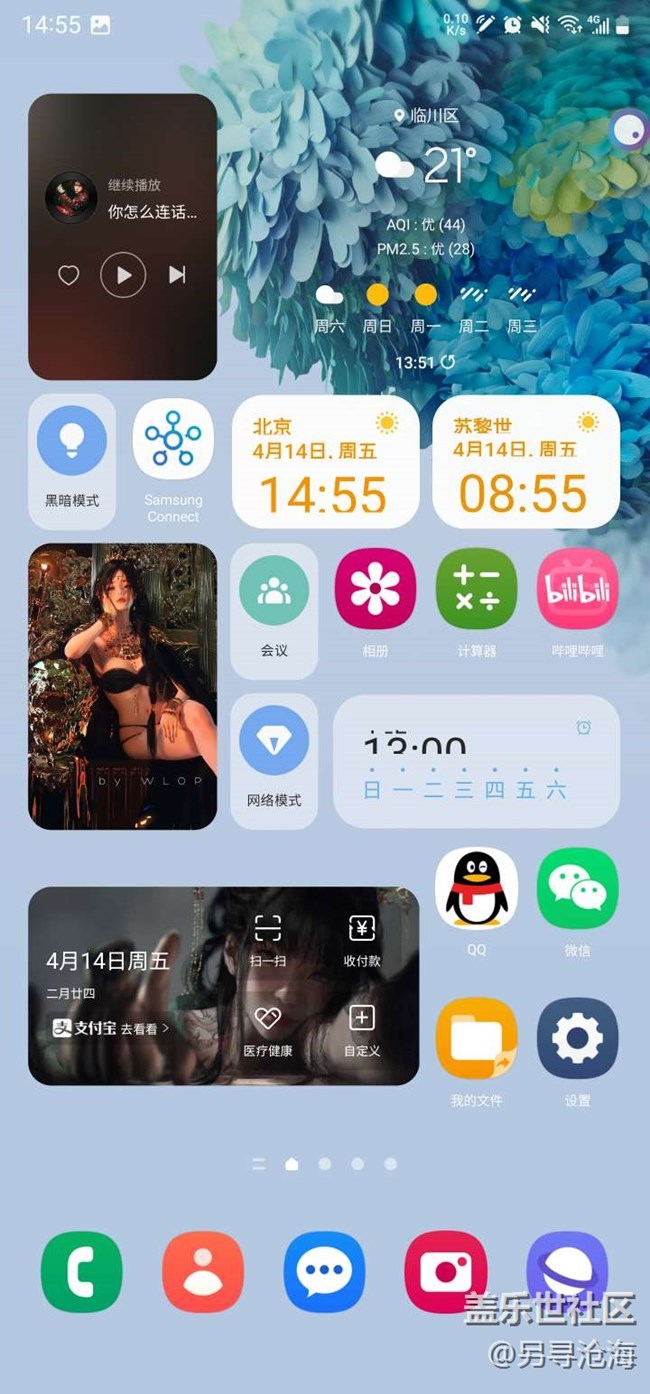650x1394 pixels.
Task: Launch the 计算器 calculator
Action: 477,590
